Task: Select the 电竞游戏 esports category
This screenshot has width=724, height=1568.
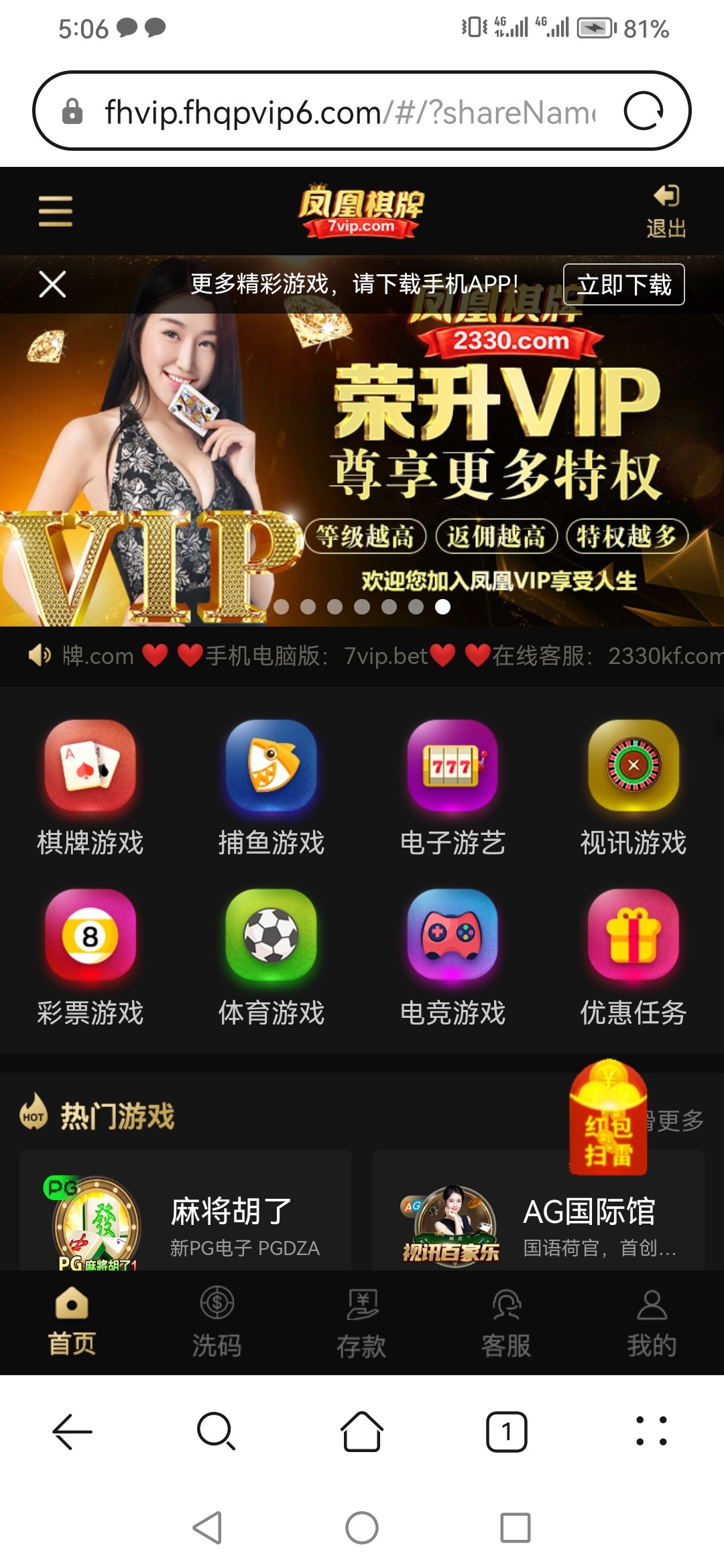Action: 452,957
